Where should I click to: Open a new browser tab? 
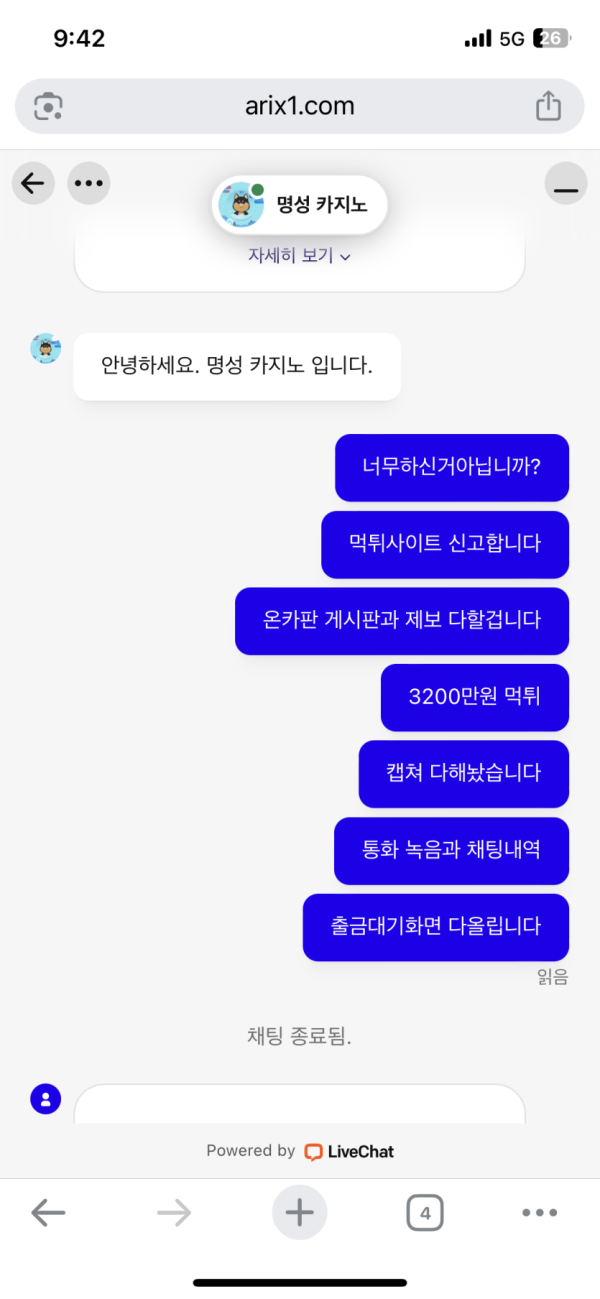(x=299, y=1213)
